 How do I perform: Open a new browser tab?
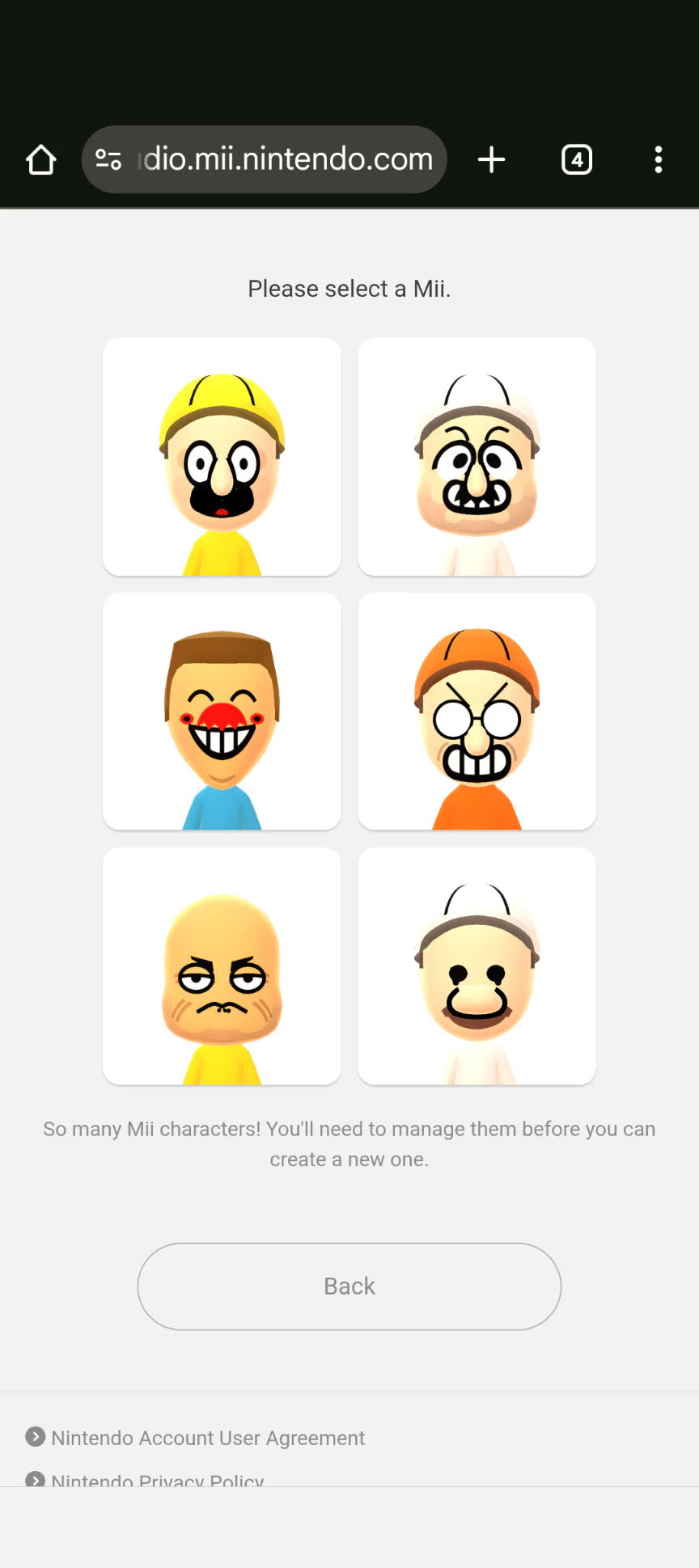tap(491, 159)
